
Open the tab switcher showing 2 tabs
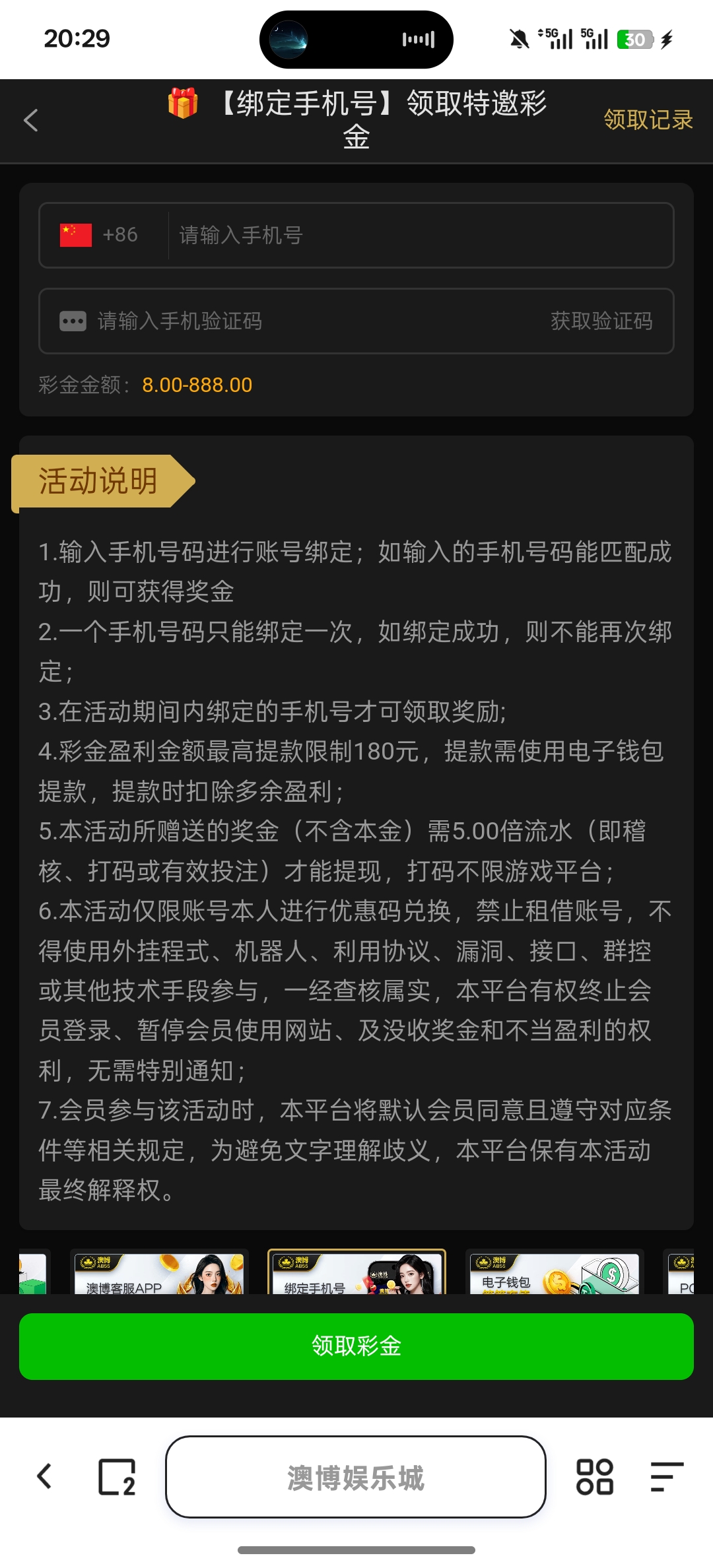tap(116, 1478)
